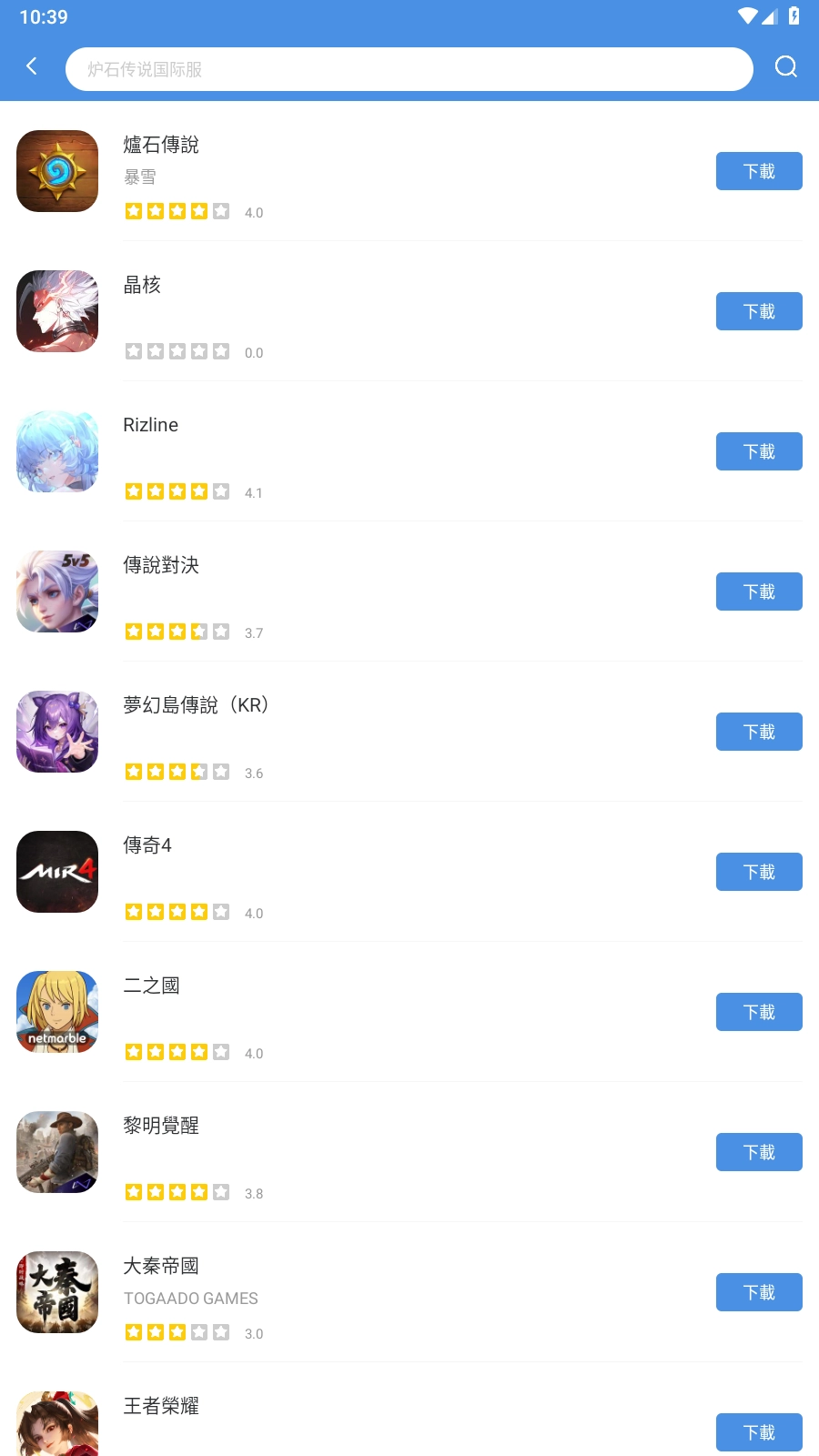Tap 下載 next to 黎明覺醒
The height and width of the screenshot is (1456, 819).
pos(759,1151)
